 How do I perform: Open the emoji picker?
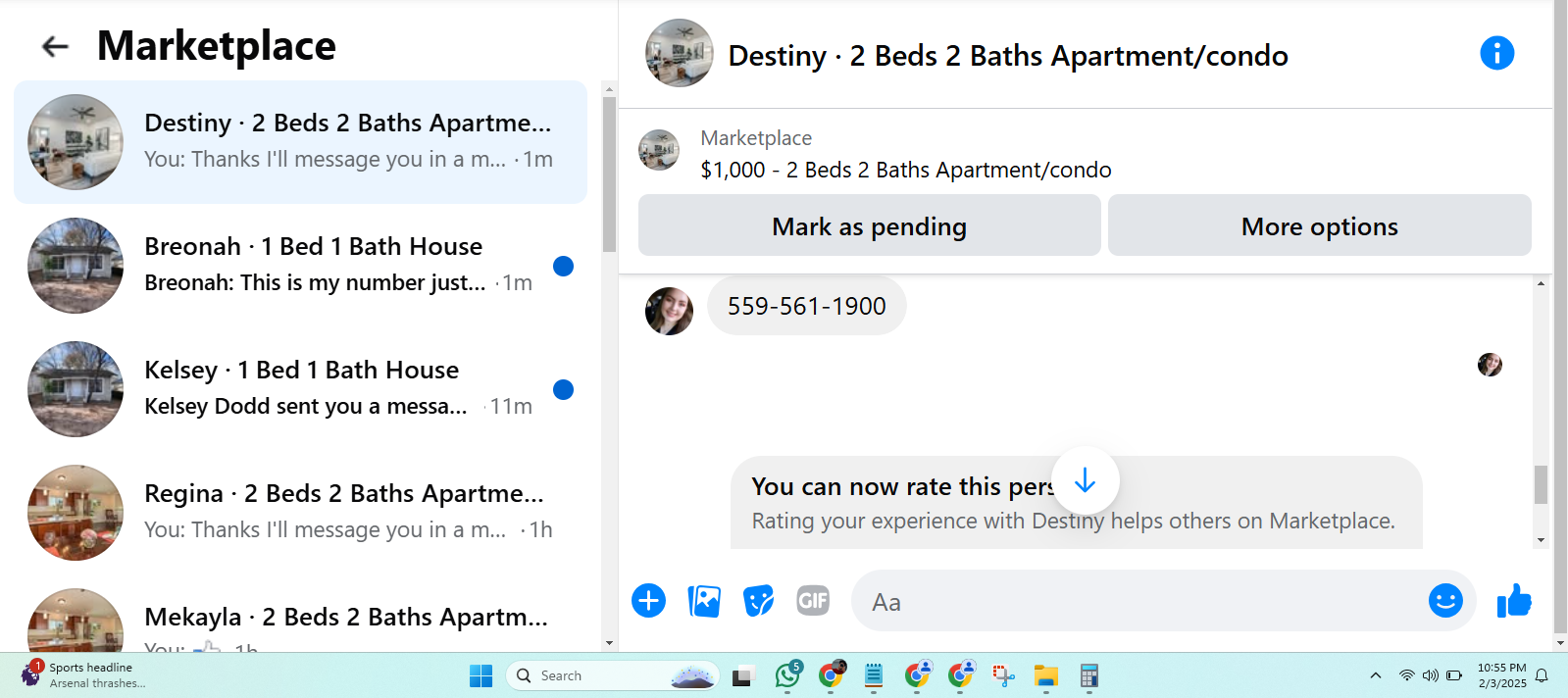[1445, 600]
